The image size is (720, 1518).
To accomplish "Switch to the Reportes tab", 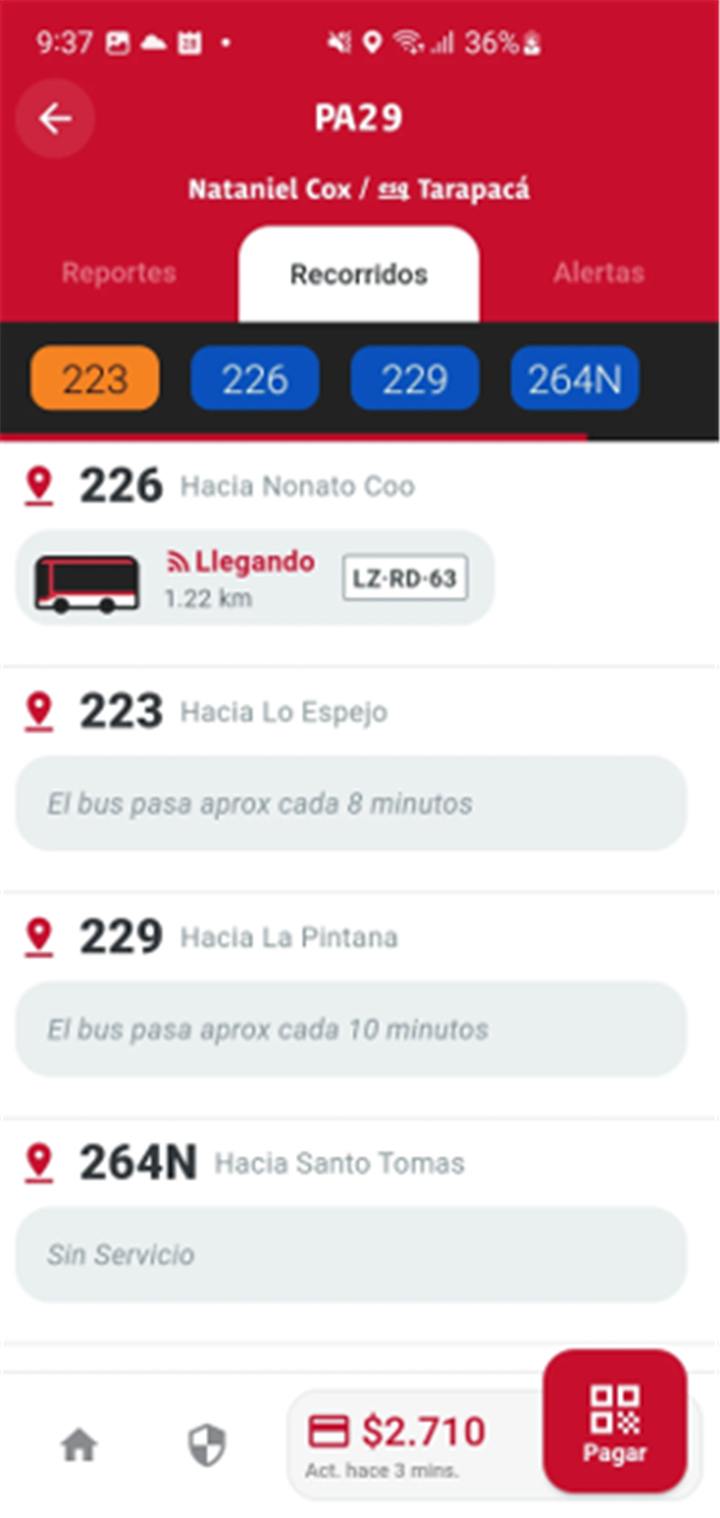I will (x=119, y=273).
